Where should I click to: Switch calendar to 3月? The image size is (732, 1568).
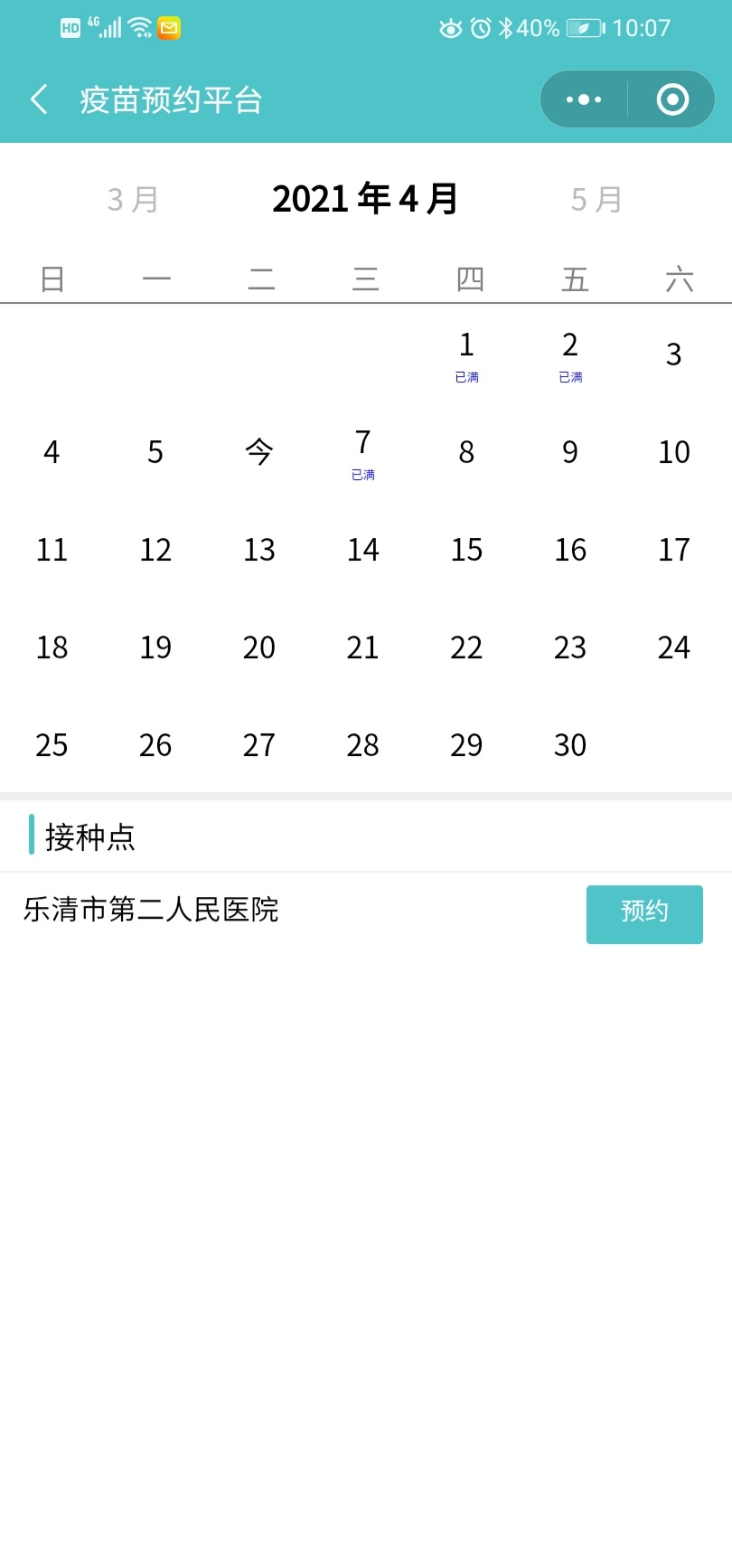pos(133,199)
